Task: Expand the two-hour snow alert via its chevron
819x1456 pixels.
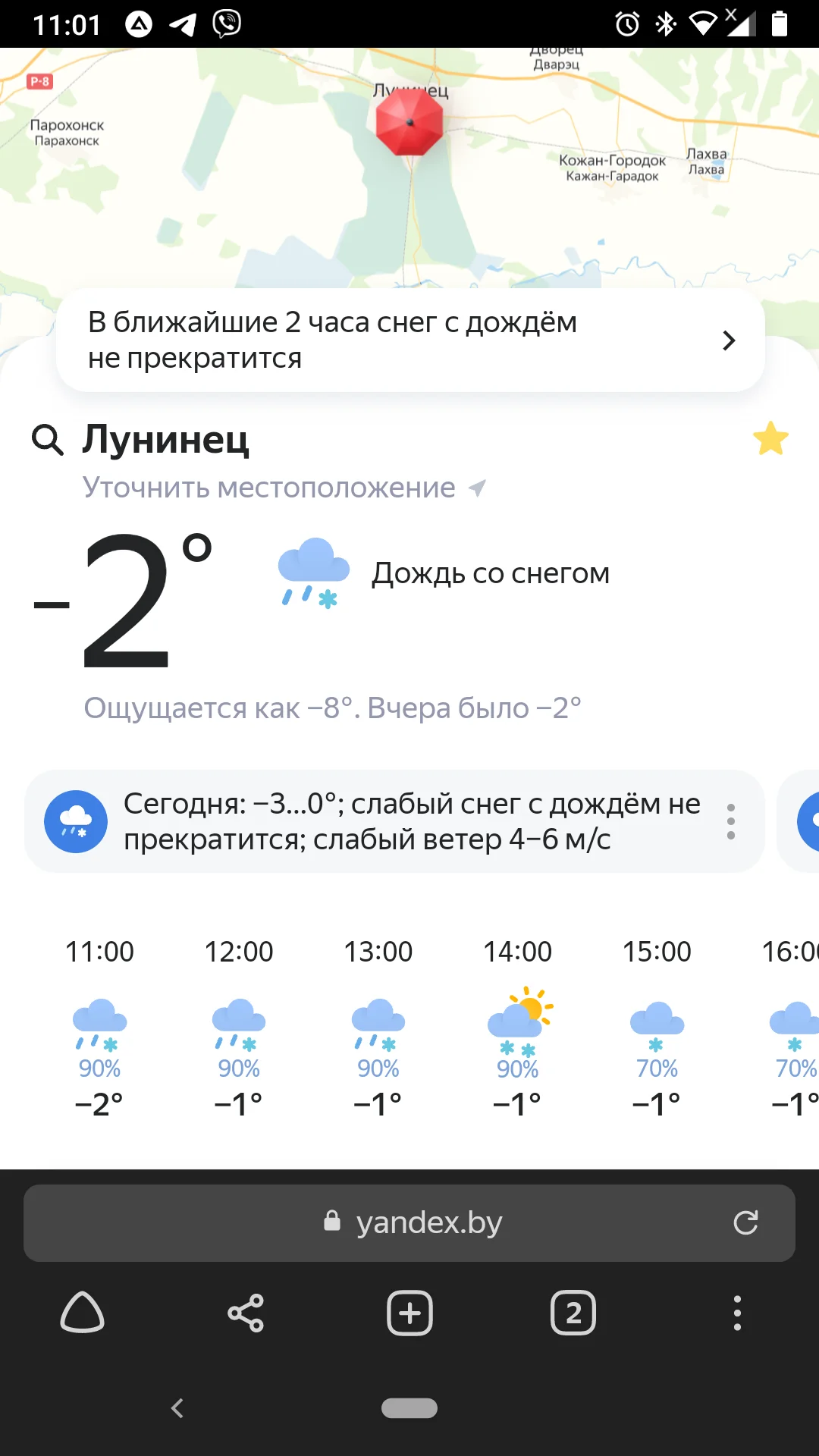Action: [x=729, y=340]
